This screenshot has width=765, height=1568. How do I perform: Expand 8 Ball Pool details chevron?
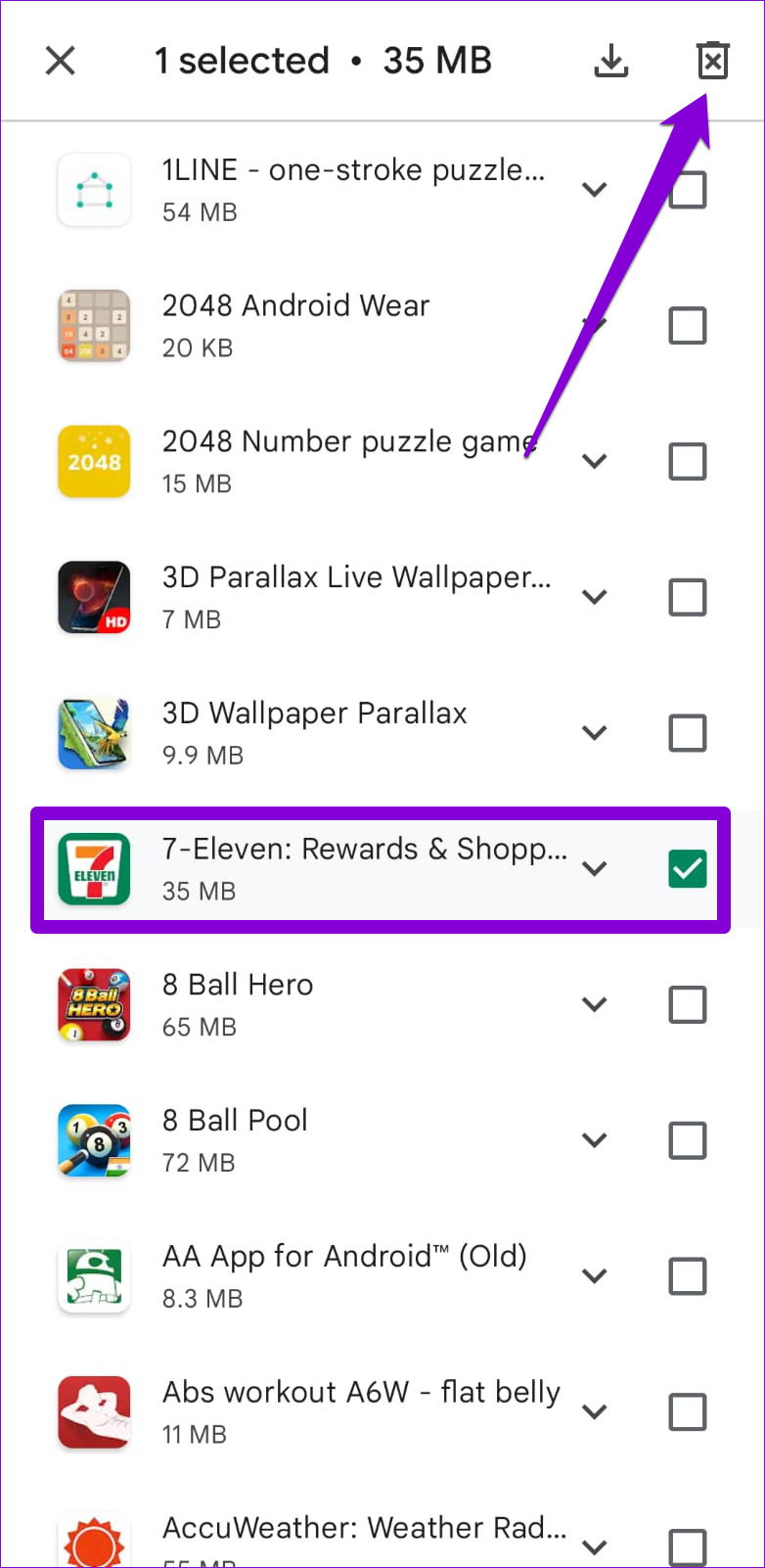595,1140
